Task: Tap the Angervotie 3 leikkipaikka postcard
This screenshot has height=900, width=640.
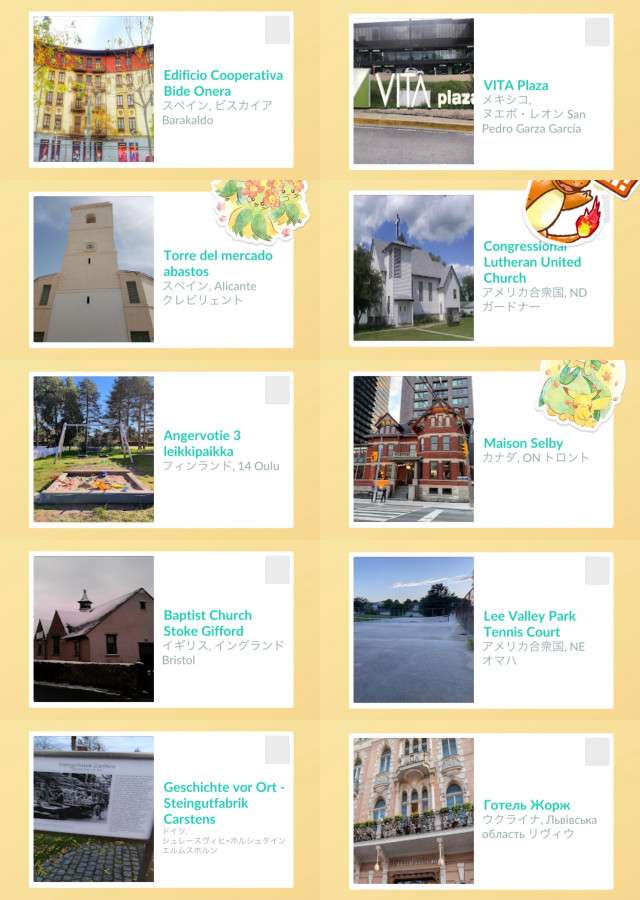Action: (161, 450)
